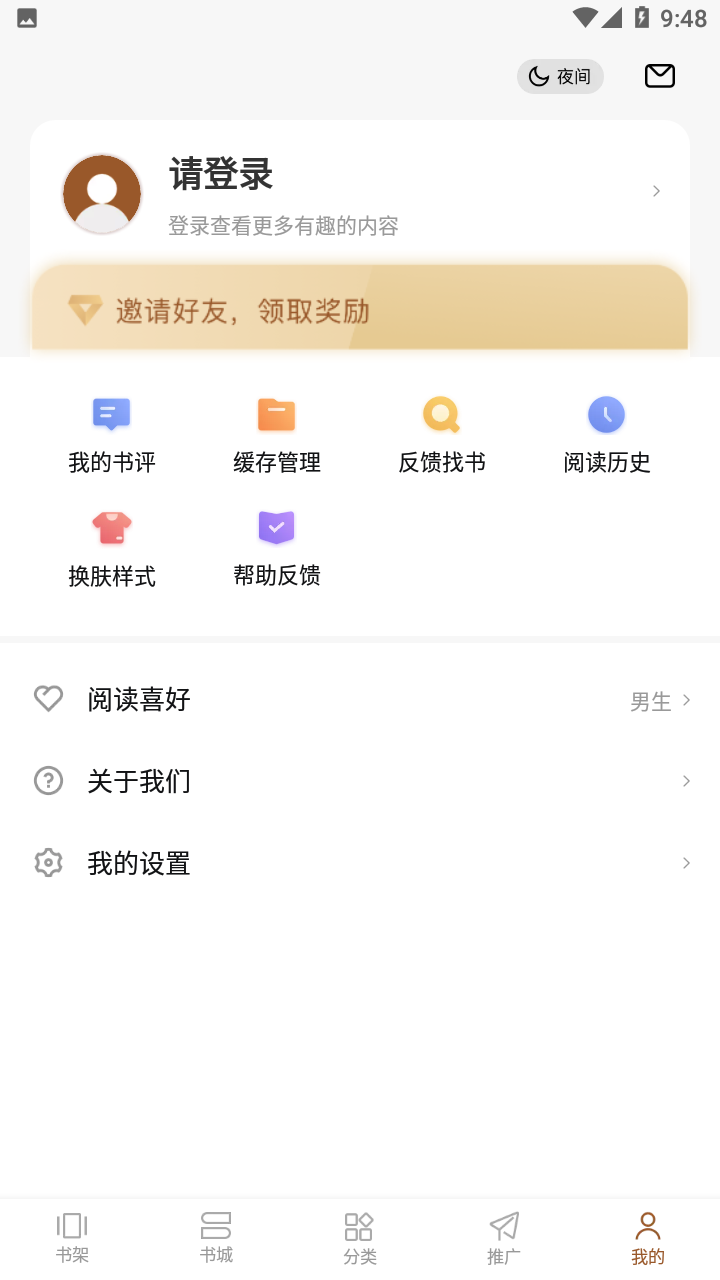The image size is (720, 1280).
Task: Switch to the 书城 tab
Action: click(215, 1235)
